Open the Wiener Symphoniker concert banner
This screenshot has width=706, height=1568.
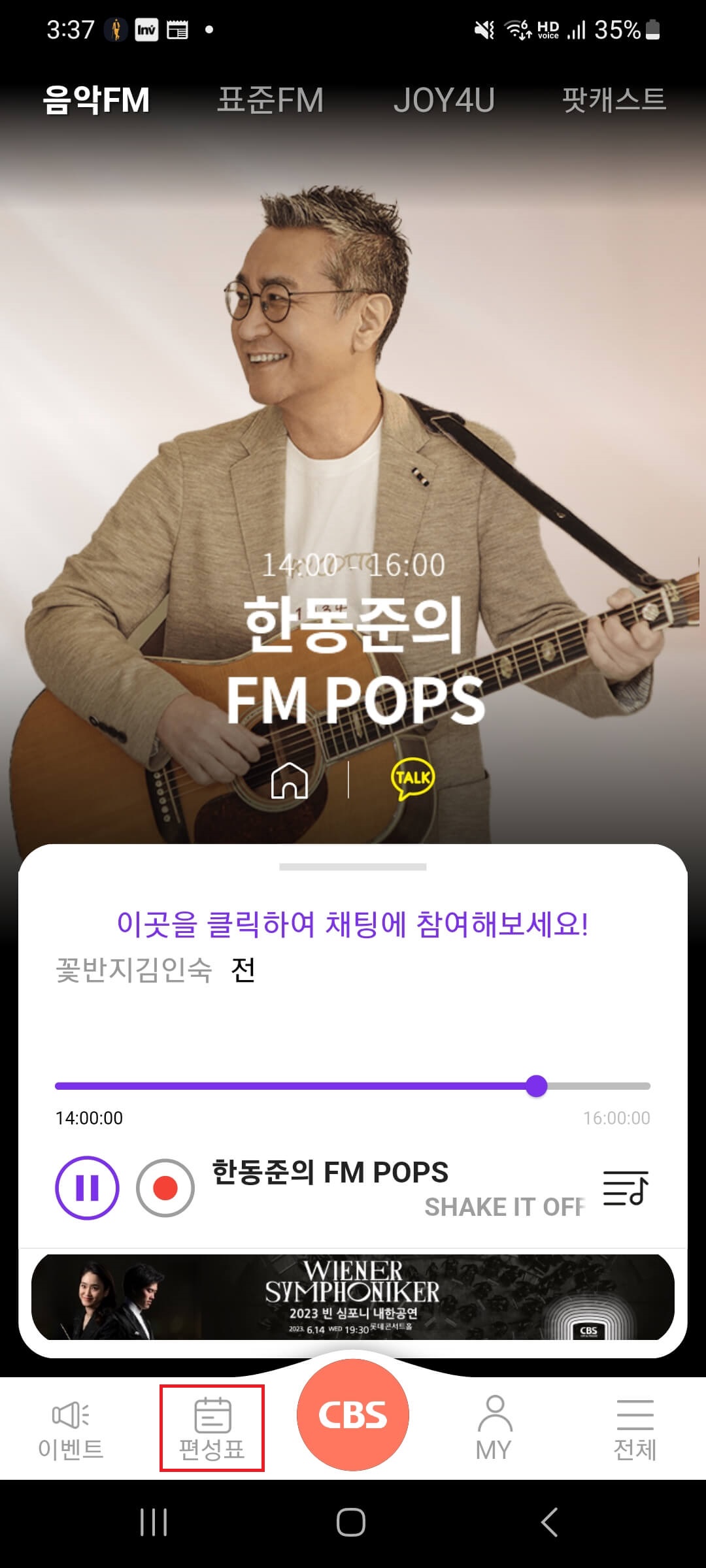(x=353, y=1299)
